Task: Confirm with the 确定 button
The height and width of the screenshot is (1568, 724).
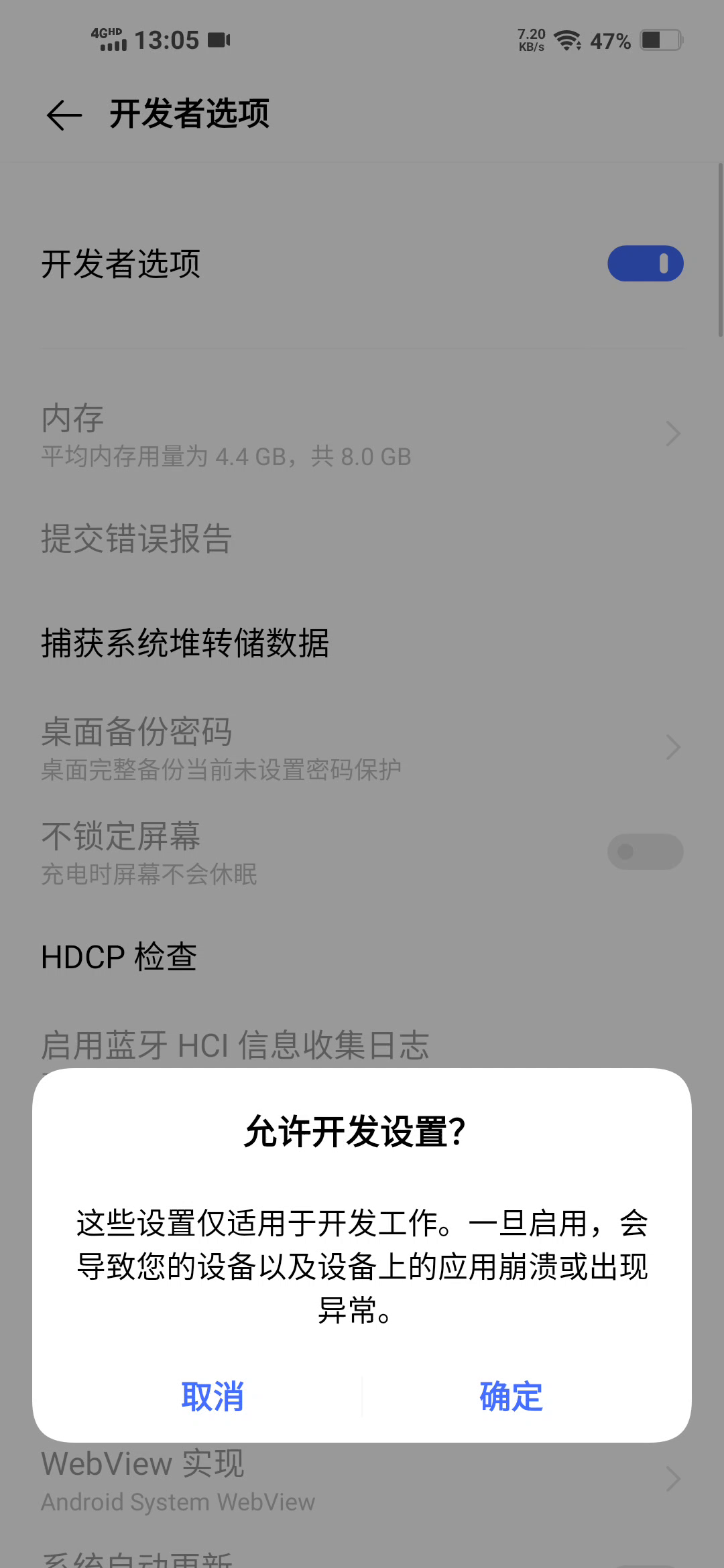Action: 511,1396
